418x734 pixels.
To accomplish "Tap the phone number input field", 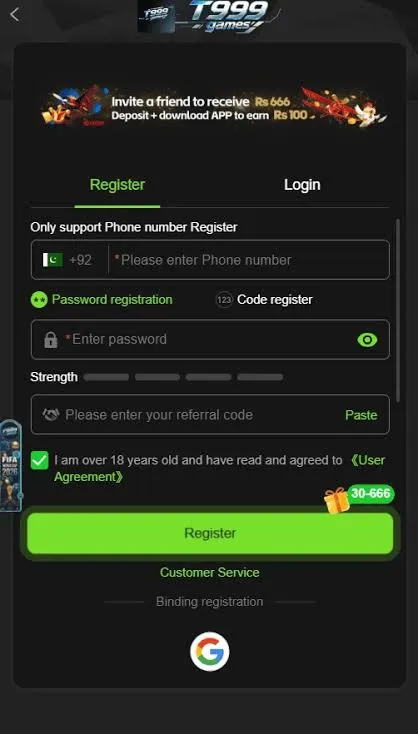I will click(250, 260).
